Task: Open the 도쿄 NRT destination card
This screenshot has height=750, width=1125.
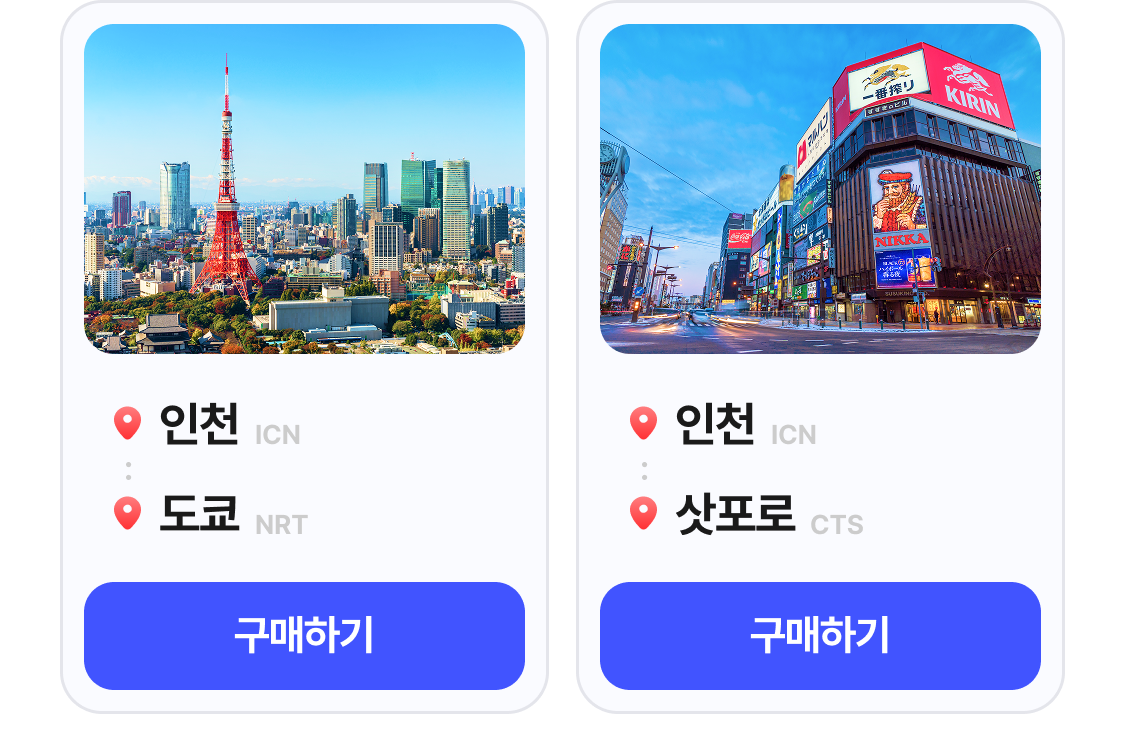Action: [x=304, y=190]
